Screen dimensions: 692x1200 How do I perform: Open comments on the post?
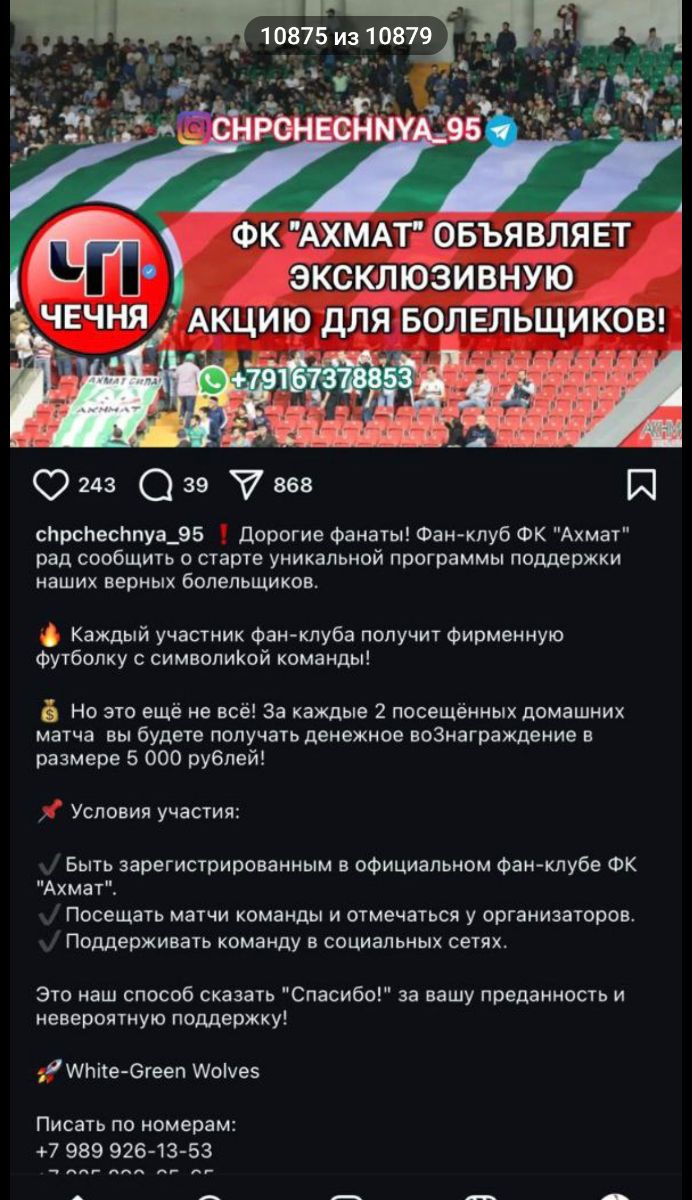click(156, 485)
